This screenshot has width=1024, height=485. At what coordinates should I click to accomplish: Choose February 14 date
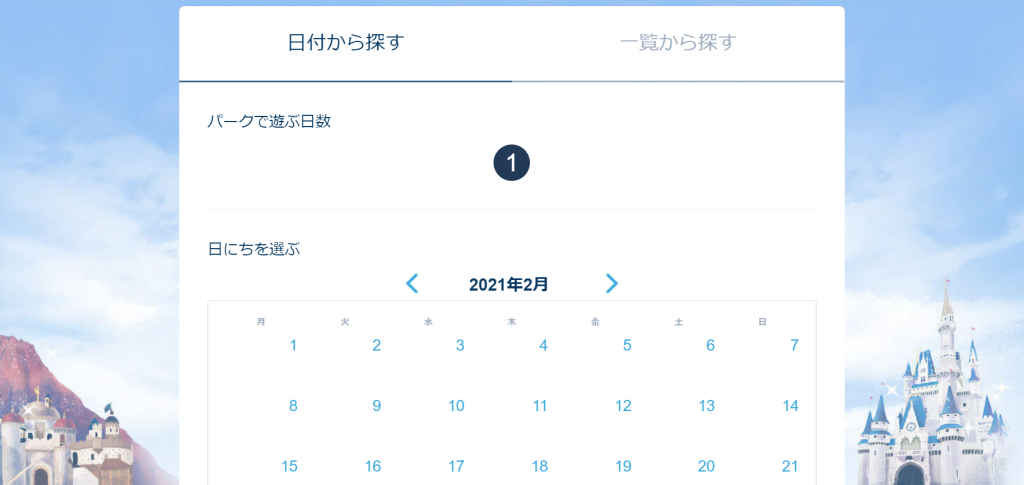pos(790,406)
